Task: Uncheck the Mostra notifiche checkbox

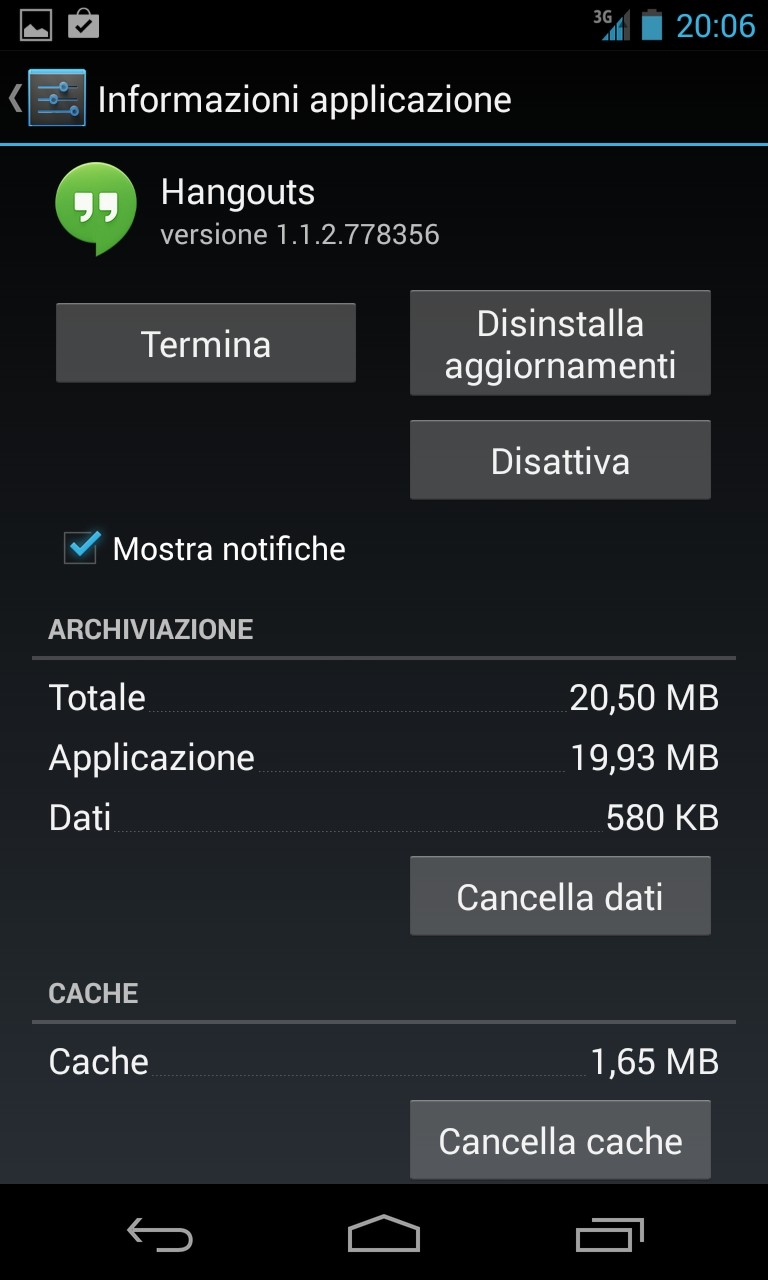Action: click(x=81, y=548)
